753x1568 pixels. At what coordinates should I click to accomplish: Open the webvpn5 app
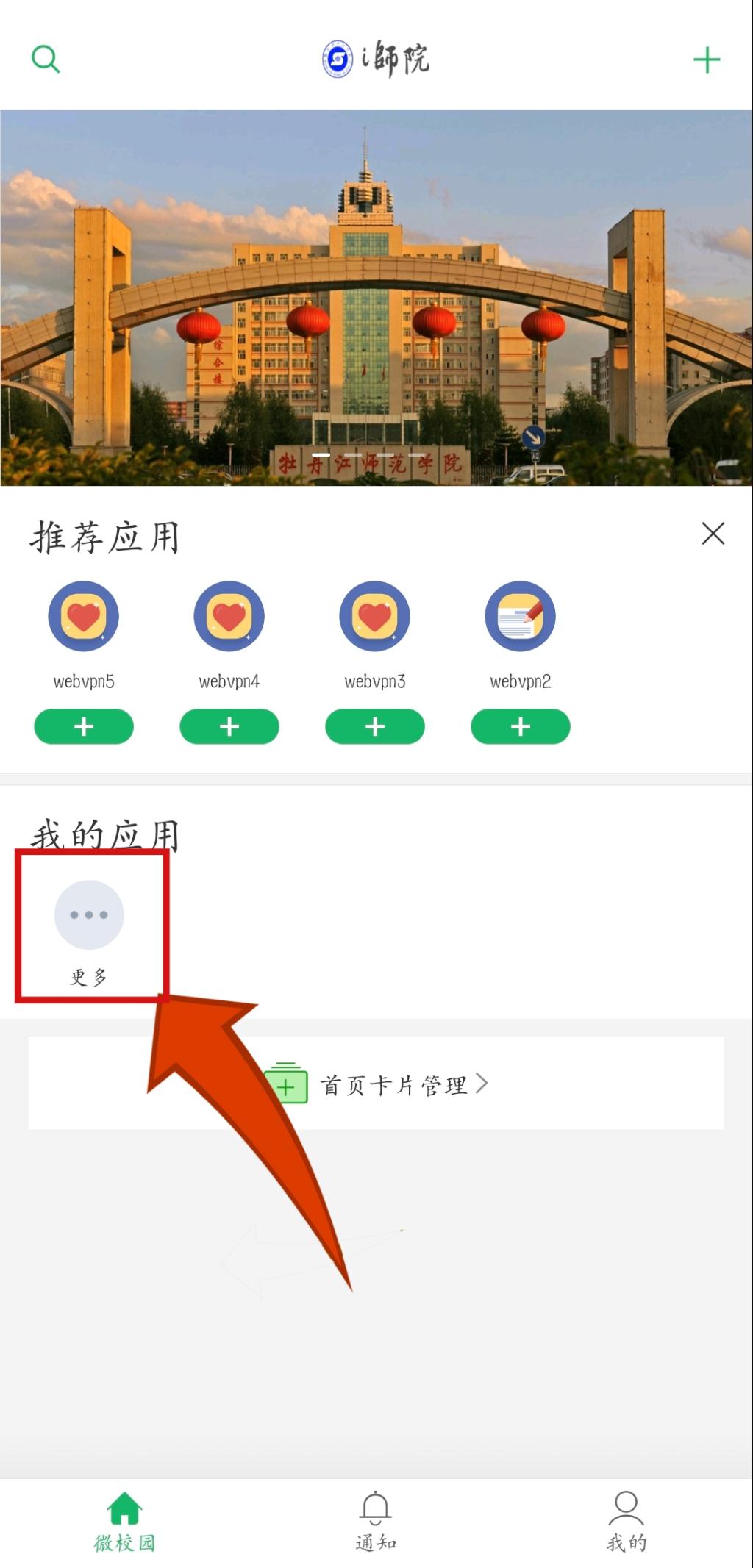point(84,616)
